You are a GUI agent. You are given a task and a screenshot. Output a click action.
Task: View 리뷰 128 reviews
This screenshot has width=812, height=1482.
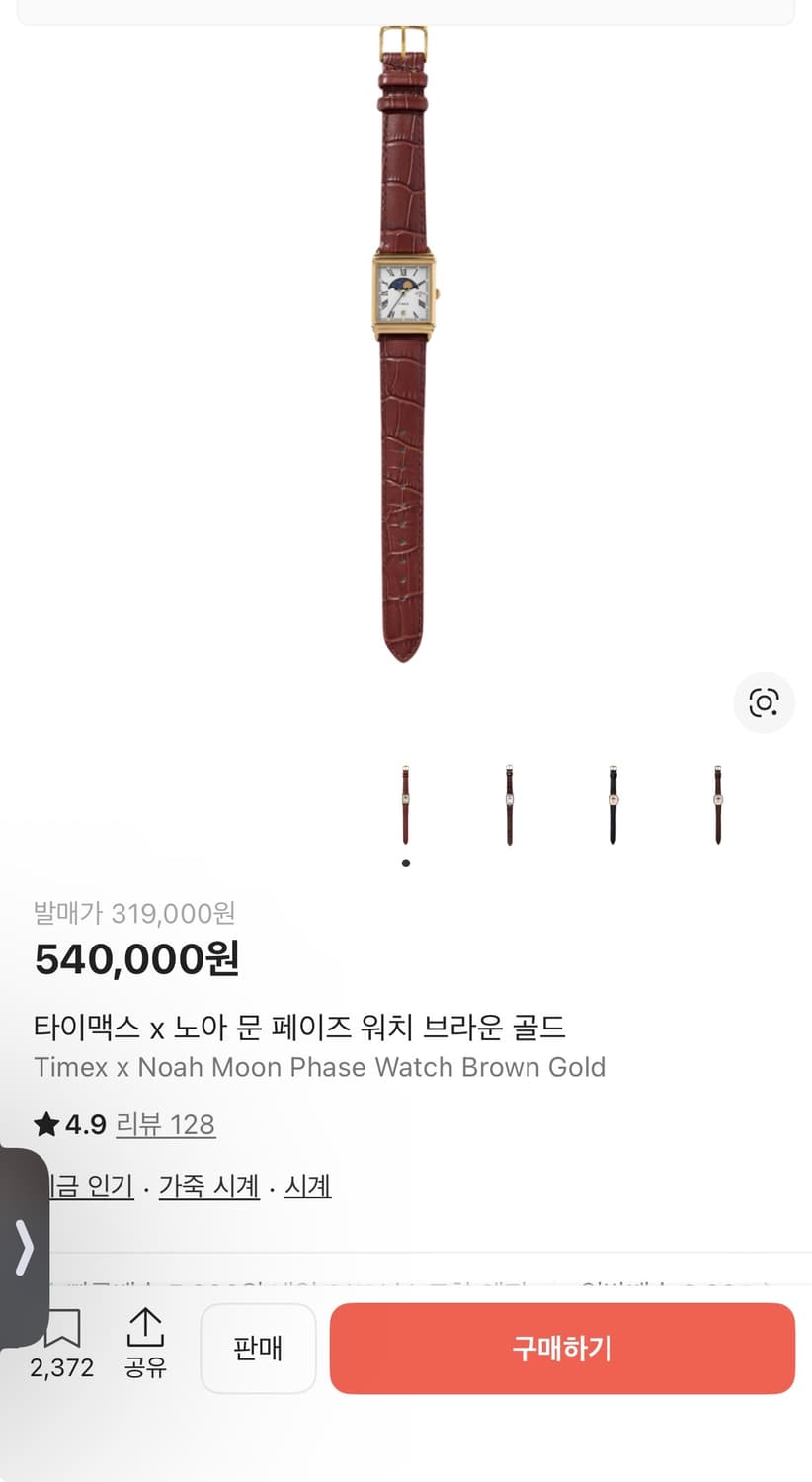coord(166,1124)
